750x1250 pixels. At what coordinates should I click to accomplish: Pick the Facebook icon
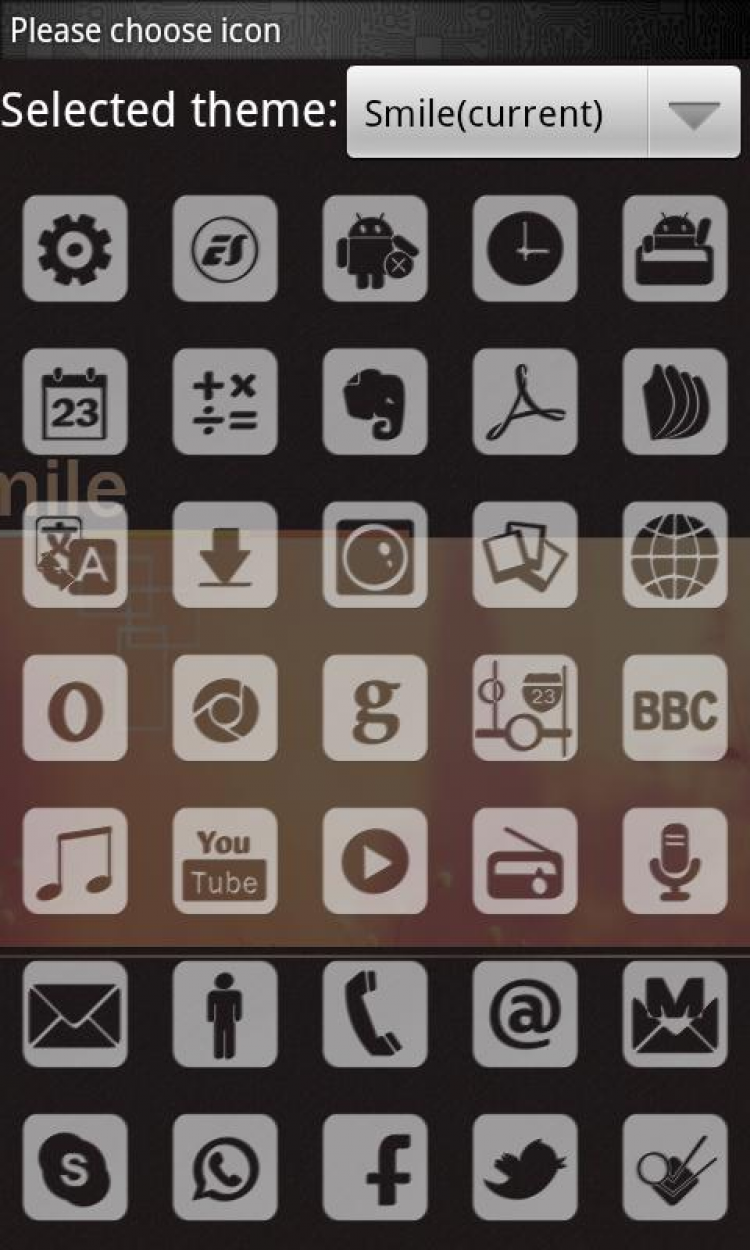(375, 1166)
